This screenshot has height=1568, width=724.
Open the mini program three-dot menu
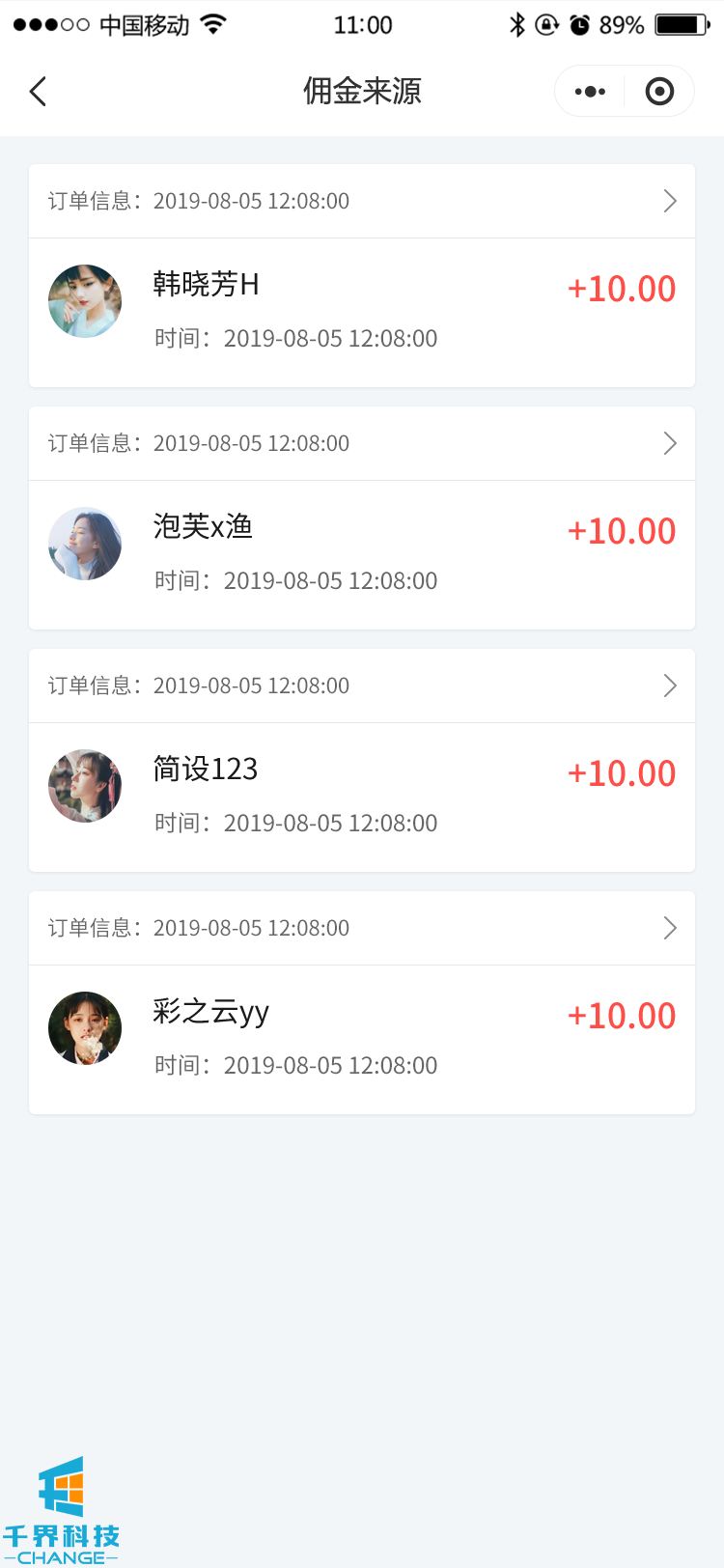(x=590, y=92)
